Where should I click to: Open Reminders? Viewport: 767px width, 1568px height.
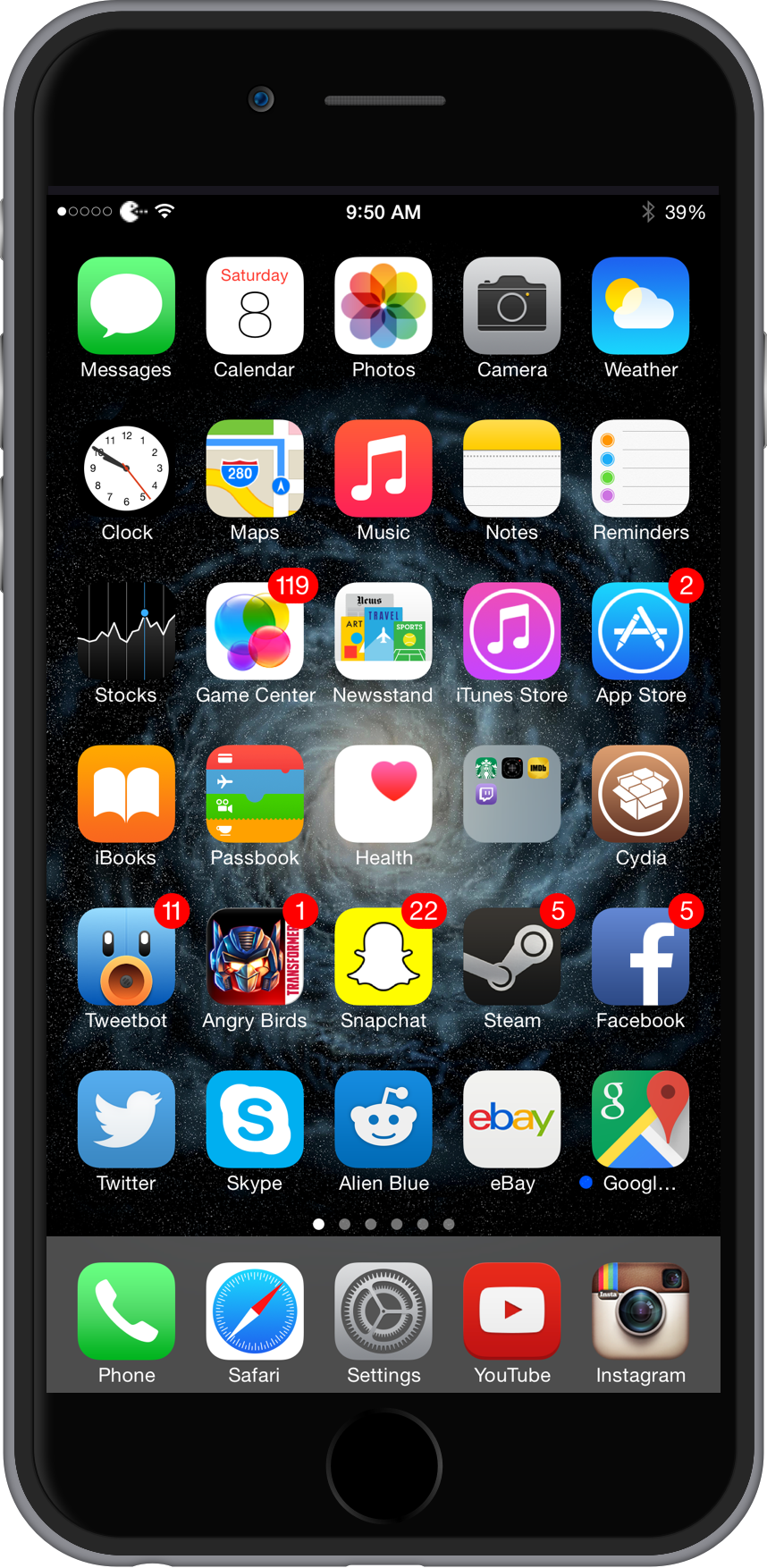[x=640, y=468]
